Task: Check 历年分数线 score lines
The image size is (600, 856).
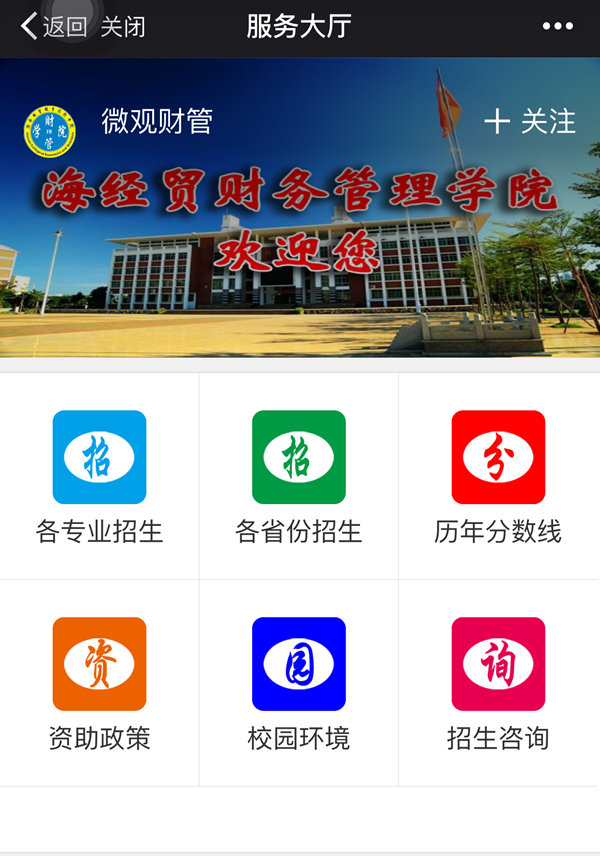Action: 498,475
